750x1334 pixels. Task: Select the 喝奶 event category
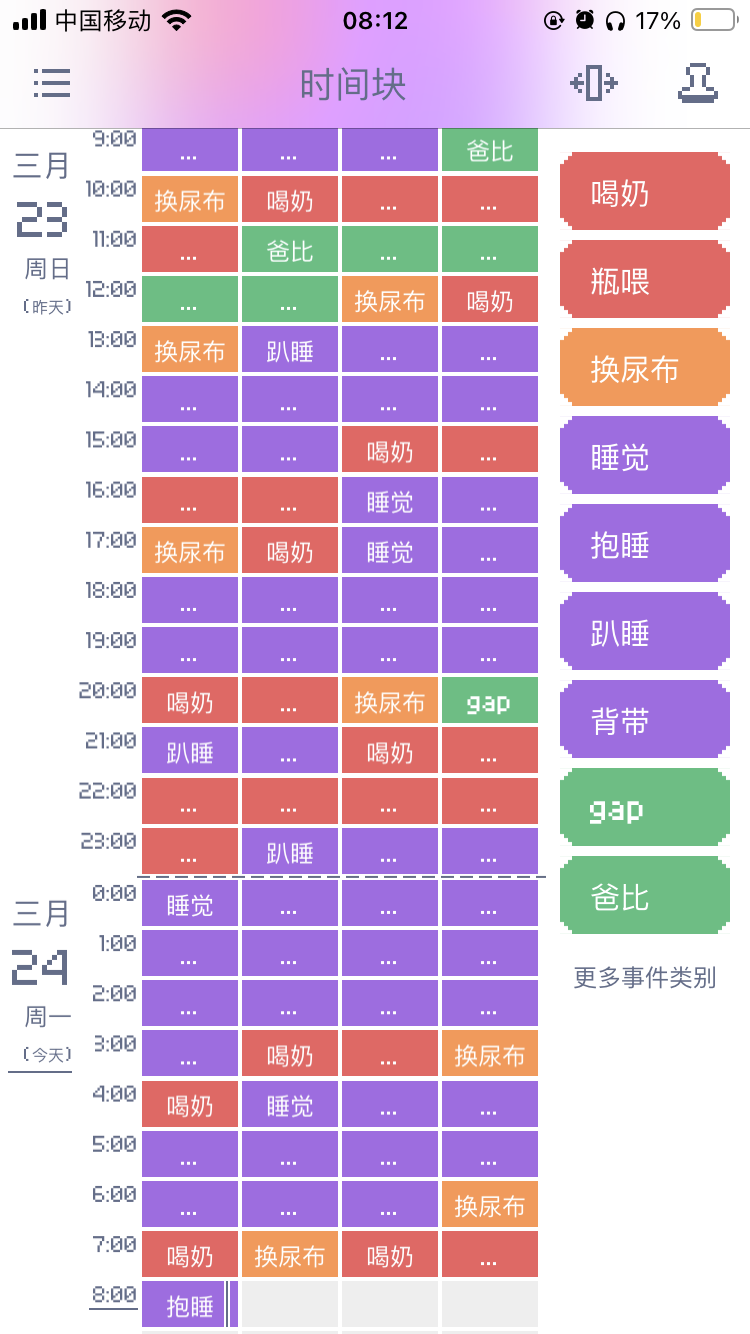(x=645, y=193)
